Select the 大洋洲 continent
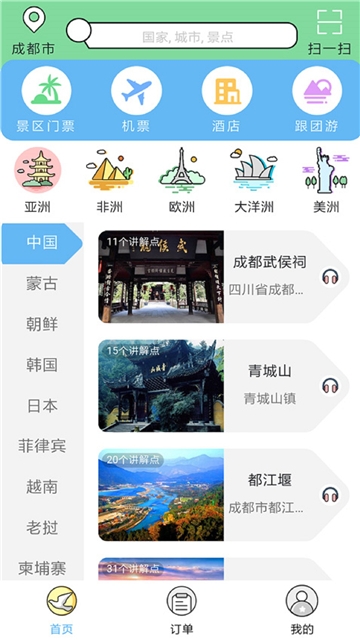Image resolution: width=360 pixels, height=640 pixels. coord(254,181)
